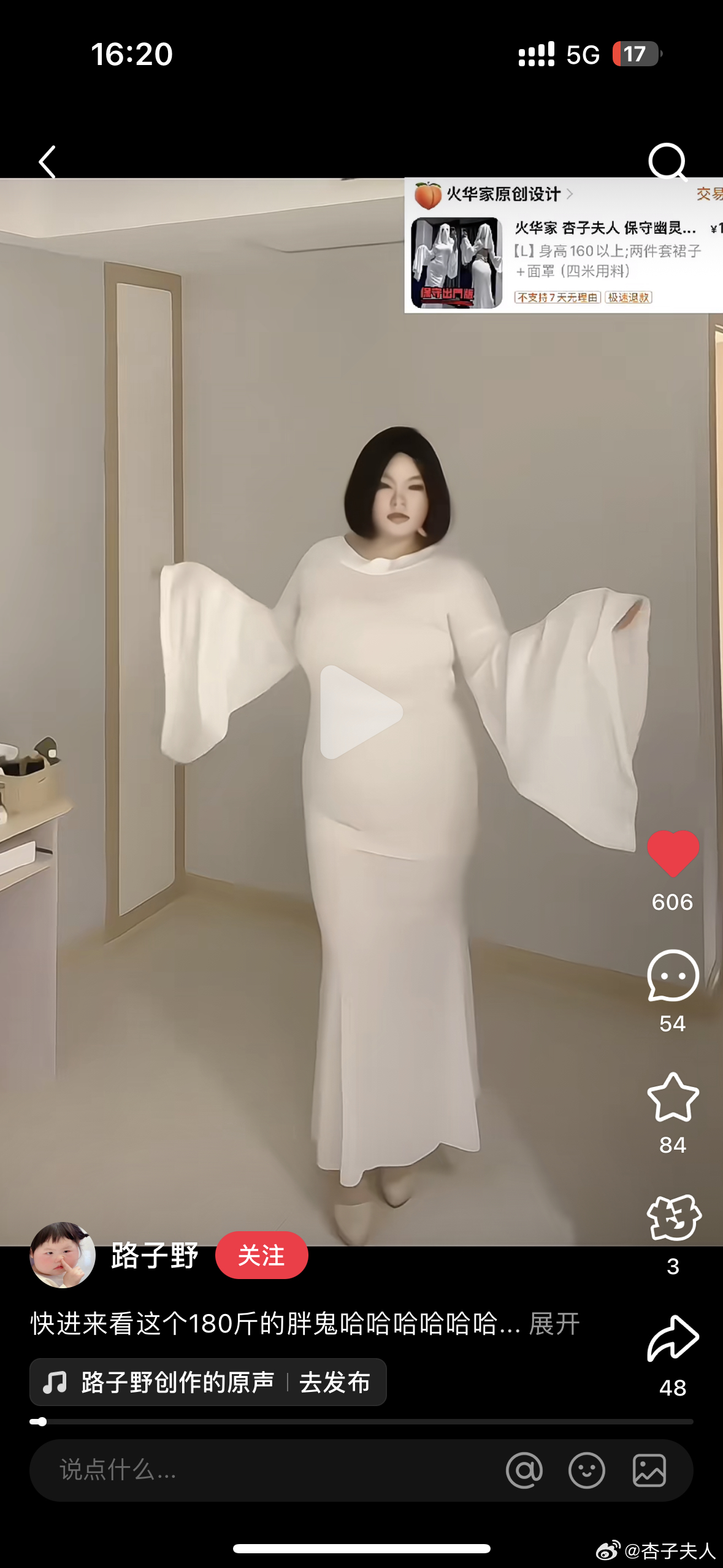Open the 火华家 product card
Image resolution: width=723 pixels, height=1568 pixels.
click(563, 247)
